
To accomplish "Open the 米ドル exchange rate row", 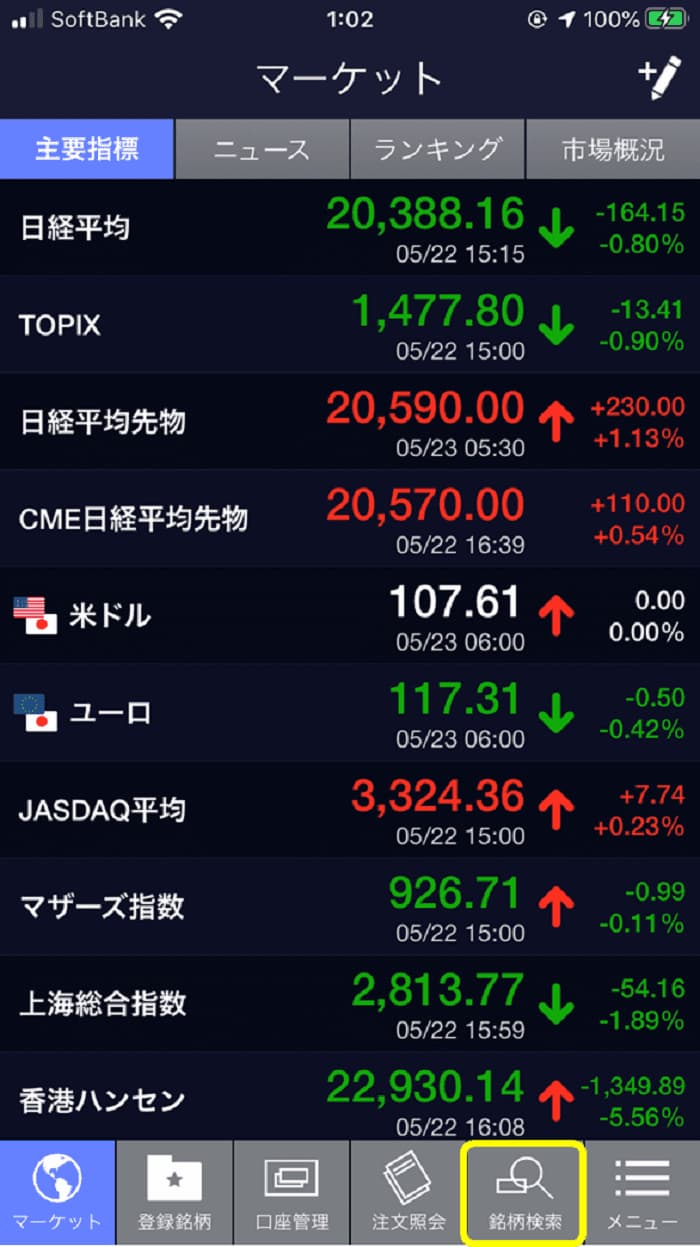I will (350, 616).
